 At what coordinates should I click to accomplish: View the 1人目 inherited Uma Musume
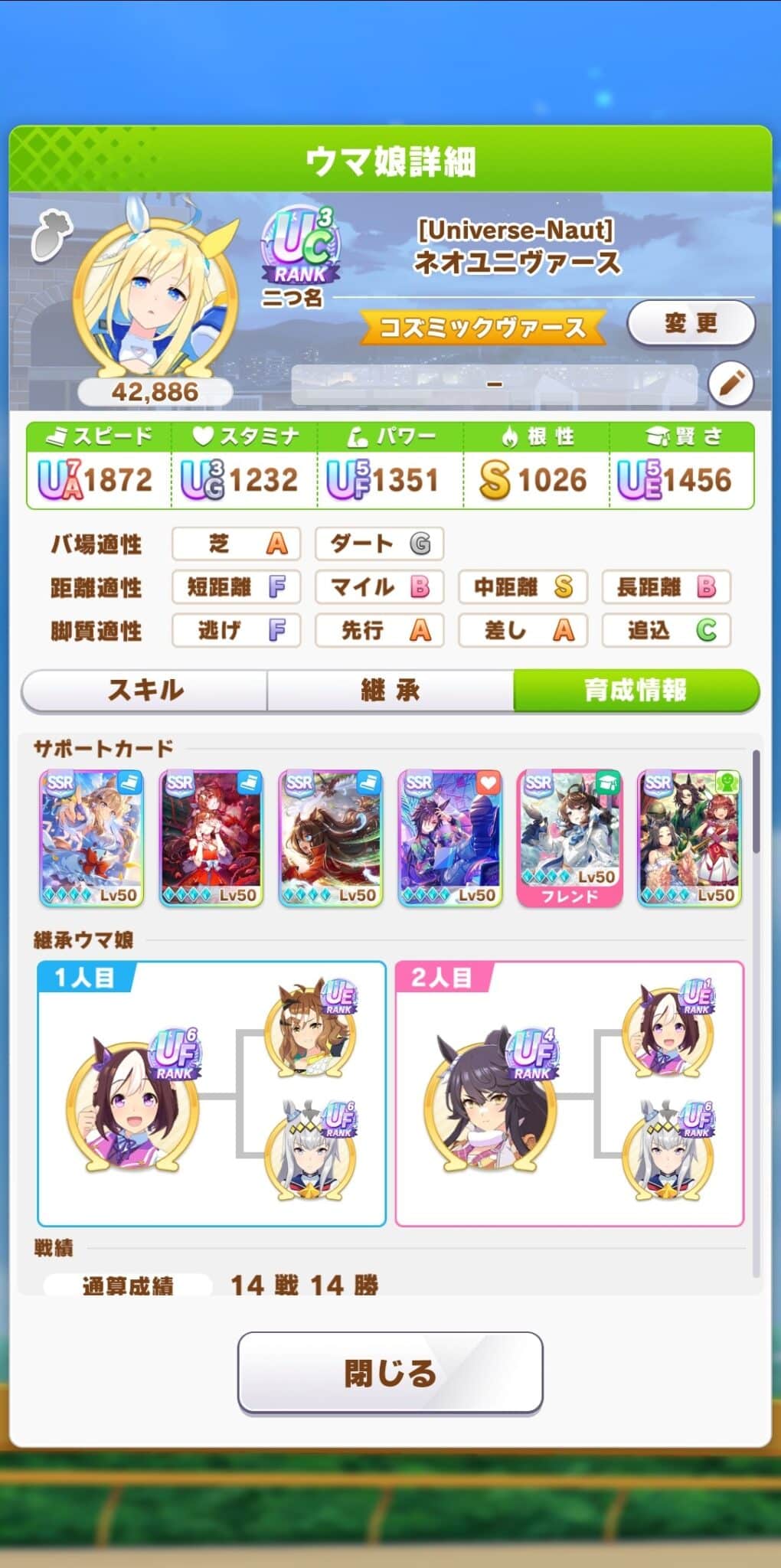coord(133,1099)
